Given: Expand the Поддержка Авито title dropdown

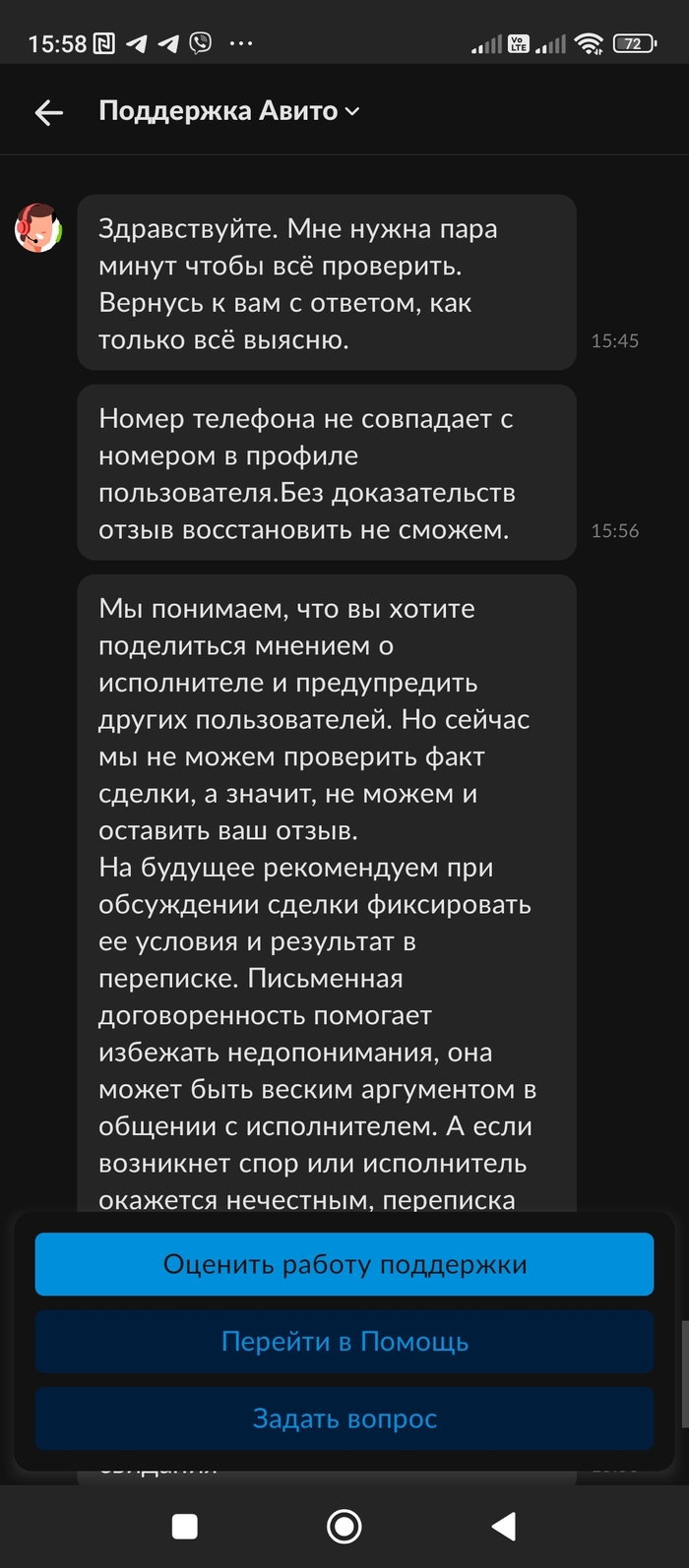Looking at the screenshot, I should pyautogui.click(x=229, y=111).
